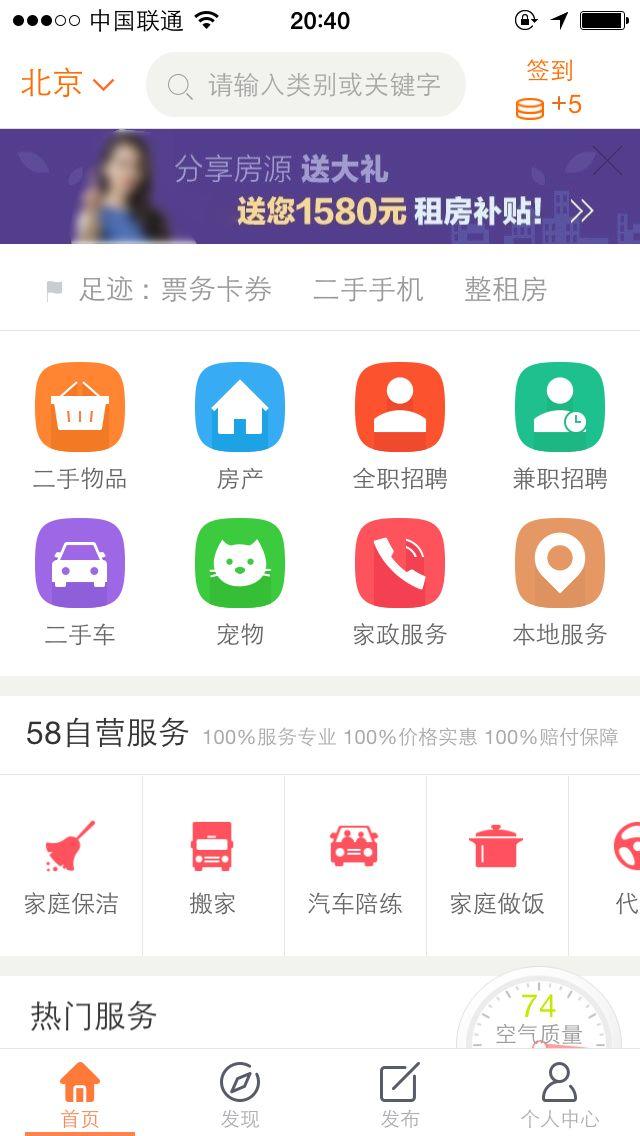Screen dimensions: 640x1136
Task: Tap the search box for categories or keywords
Action: 305,85
